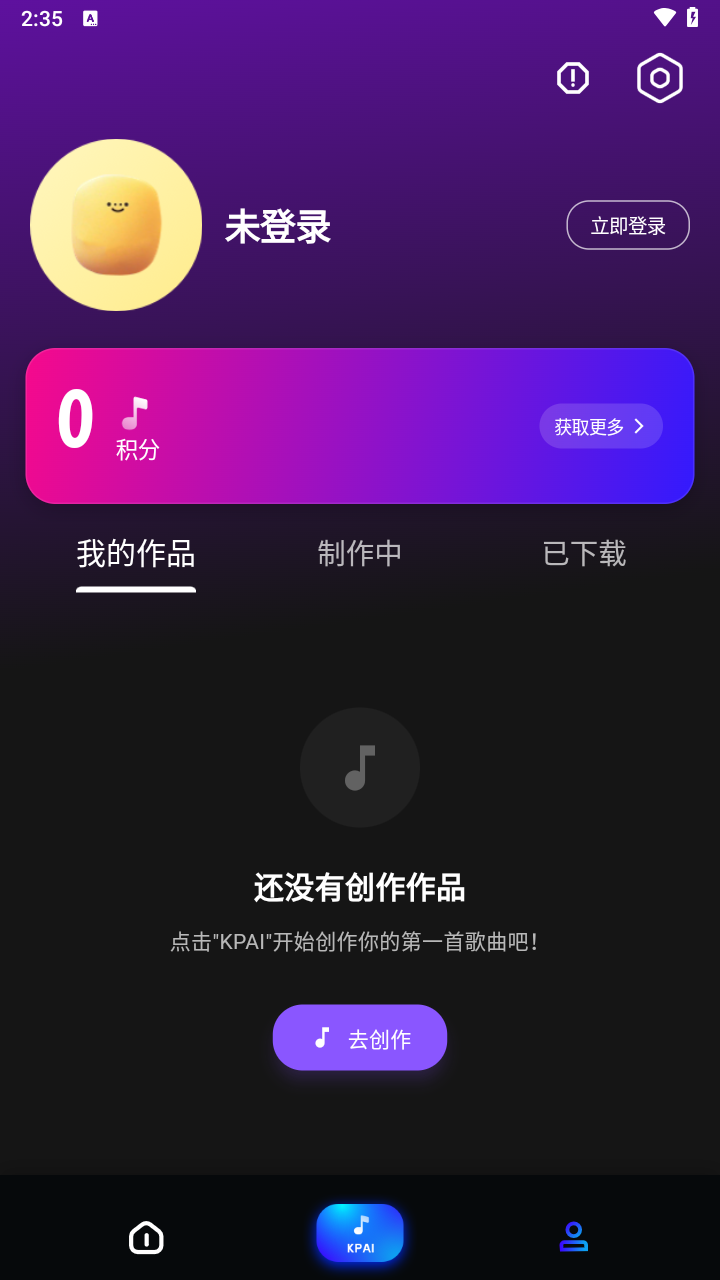Open the hexagon settings icon
This screenshot has width=720, height=1280.
click(660, 78)
